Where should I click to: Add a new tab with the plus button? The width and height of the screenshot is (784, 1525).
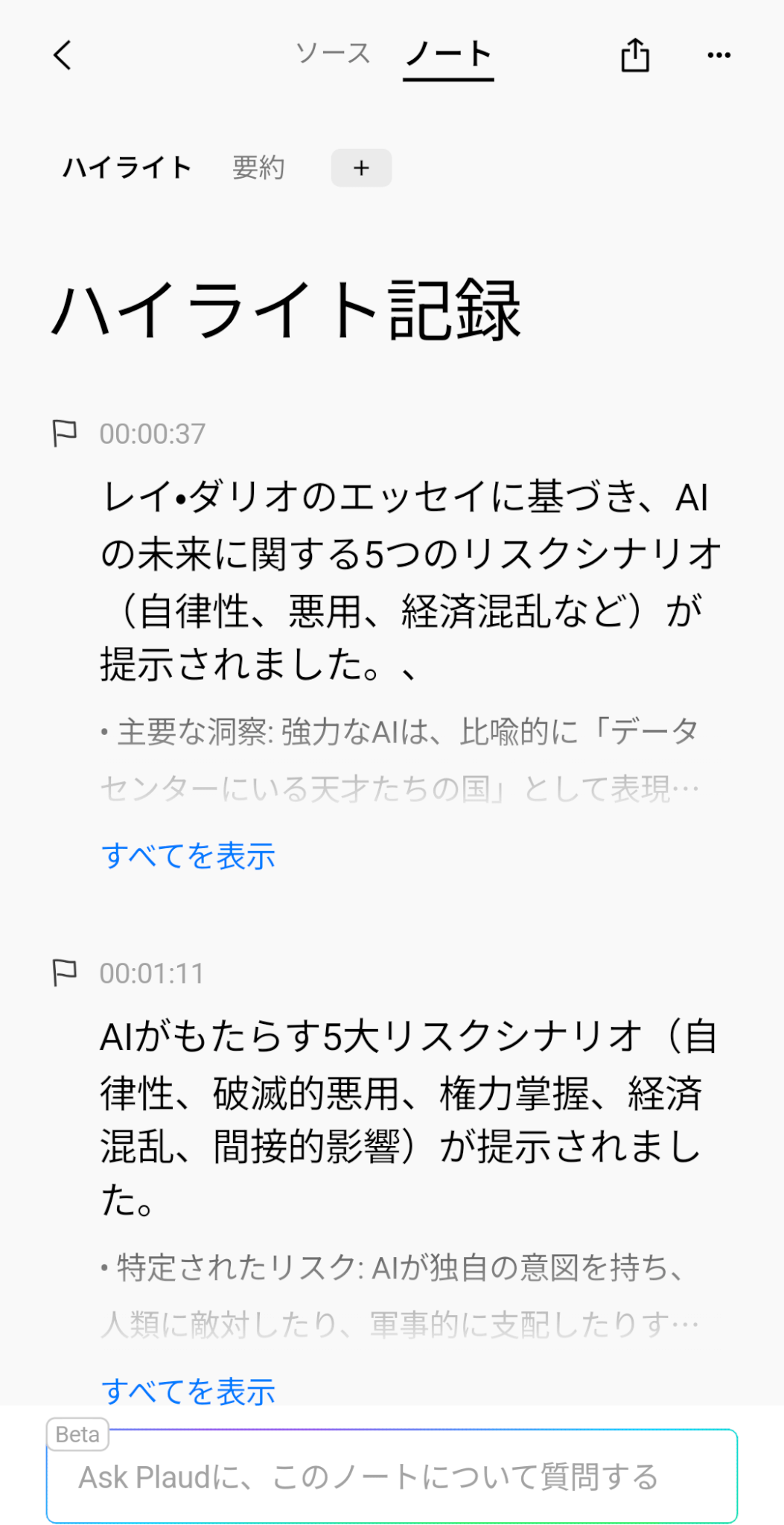361,168
